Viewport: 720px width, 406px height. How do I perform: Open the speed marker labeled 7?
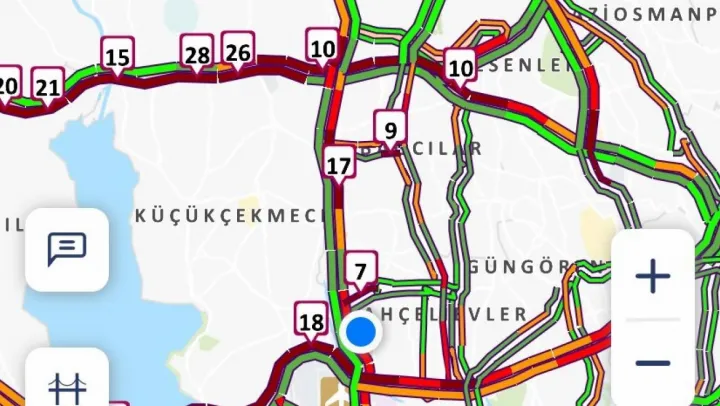pyautogui.click(x=360, y=270)
